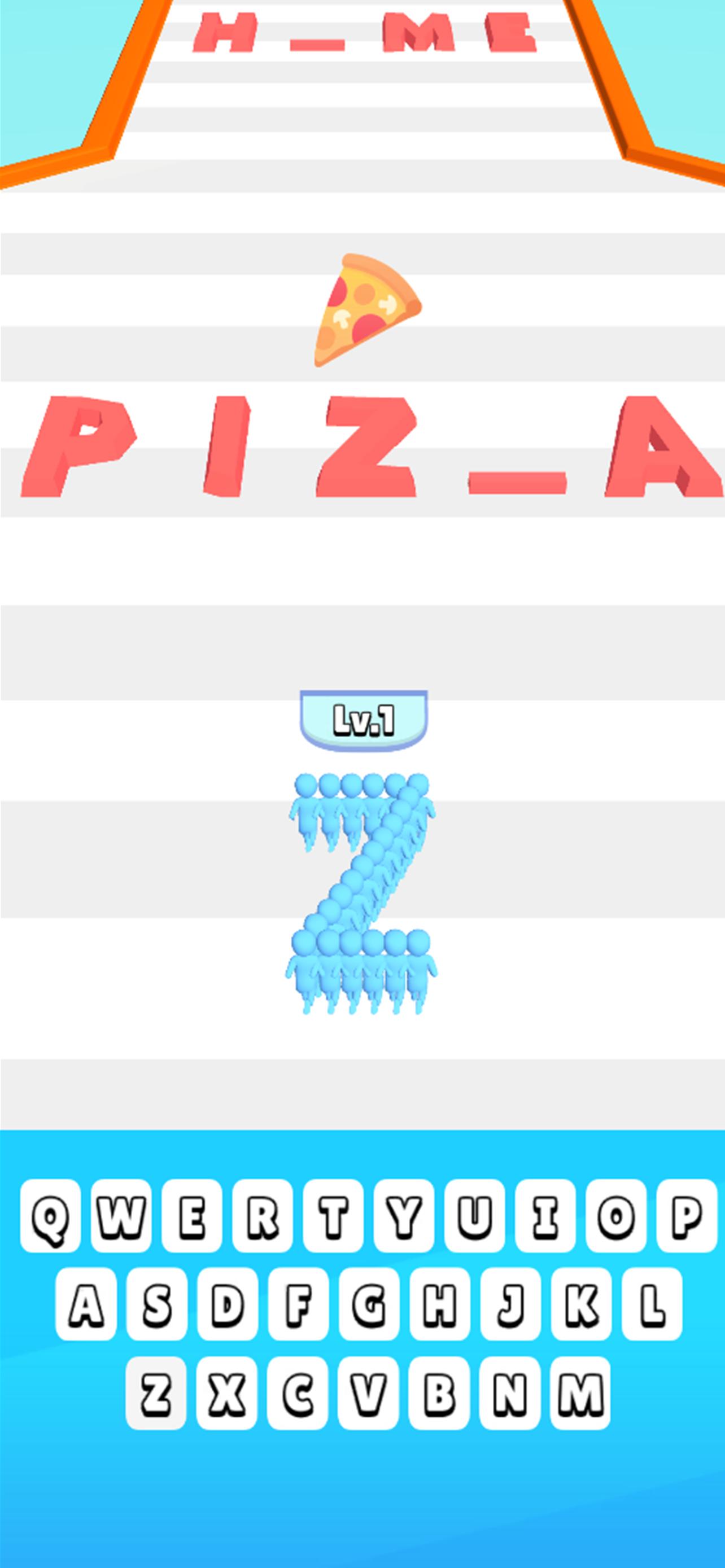This screenshot has height=1568, width=725.
Task: Select the letter W key
Action: point(120,1216)
